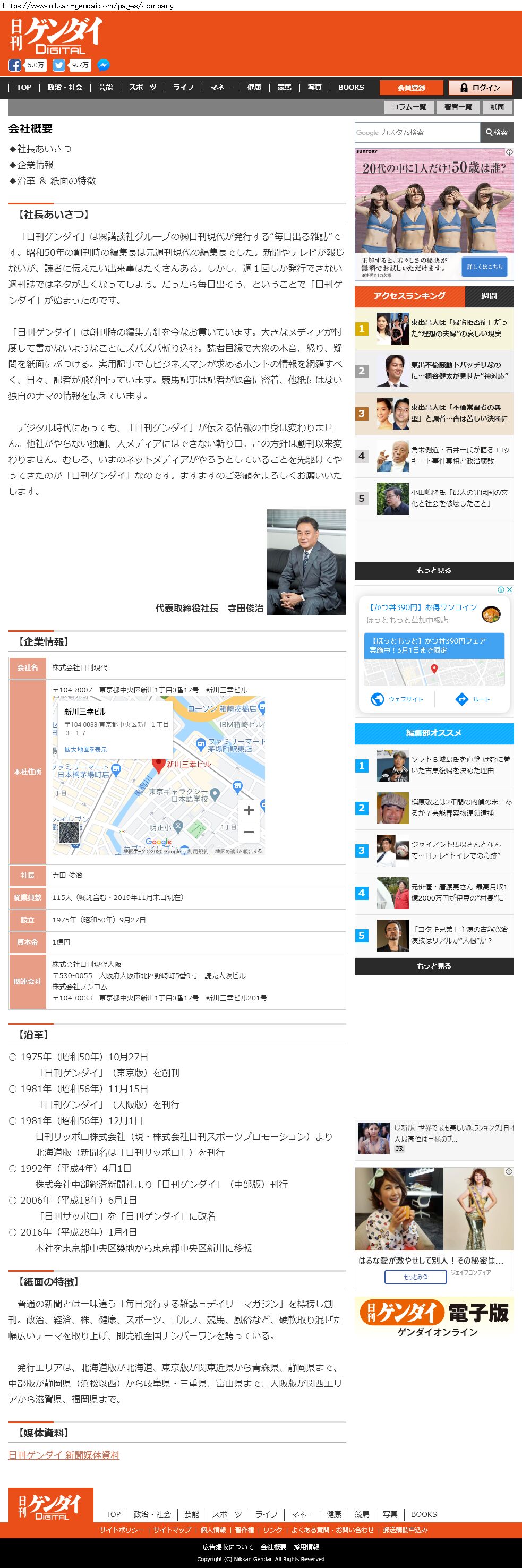522x1568 pixels.
Task: Open the Facebook share icon
Action: point(14,65)
